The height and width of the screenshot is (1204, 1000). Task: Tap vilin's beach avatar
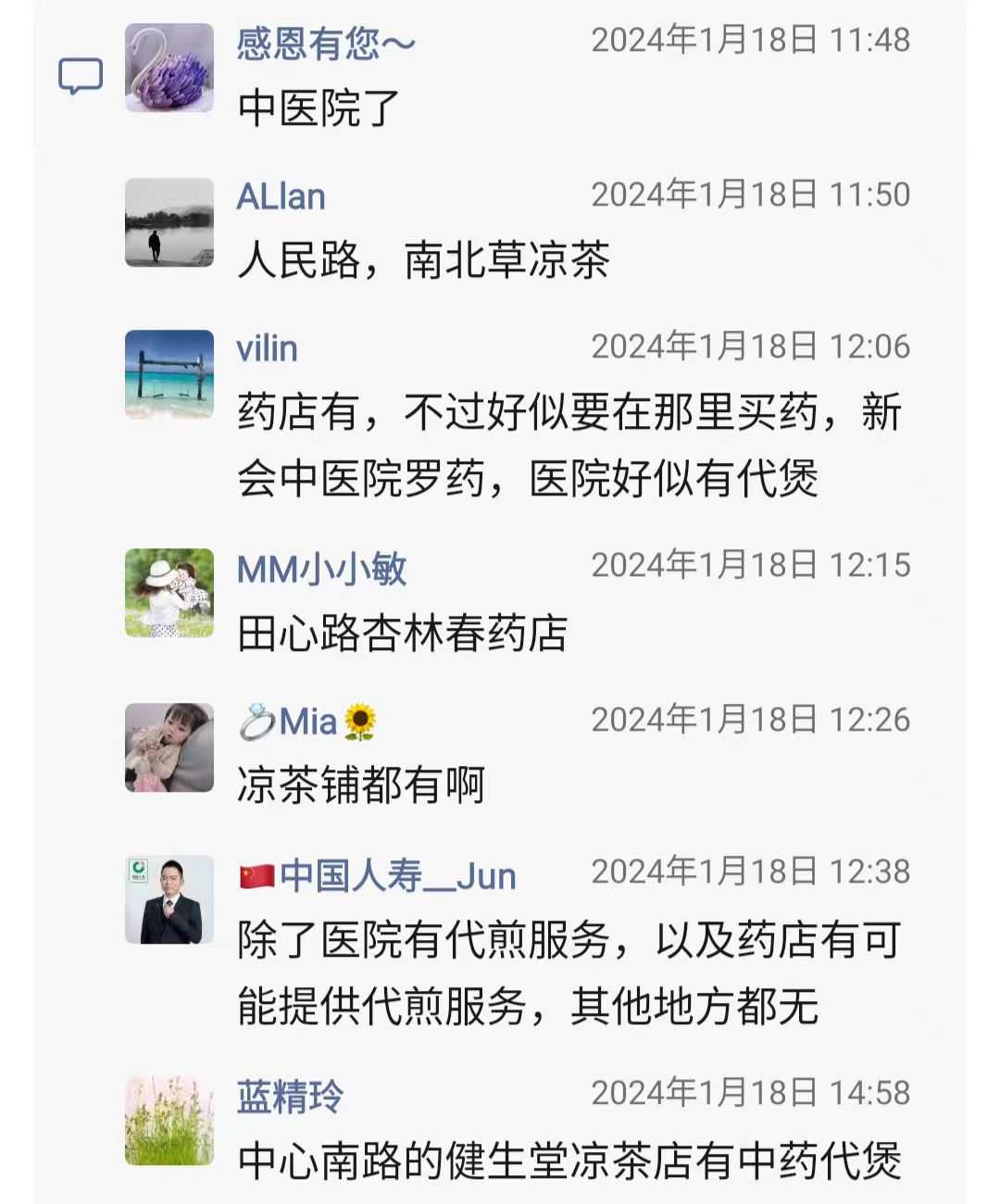click(x=169, y=374)
